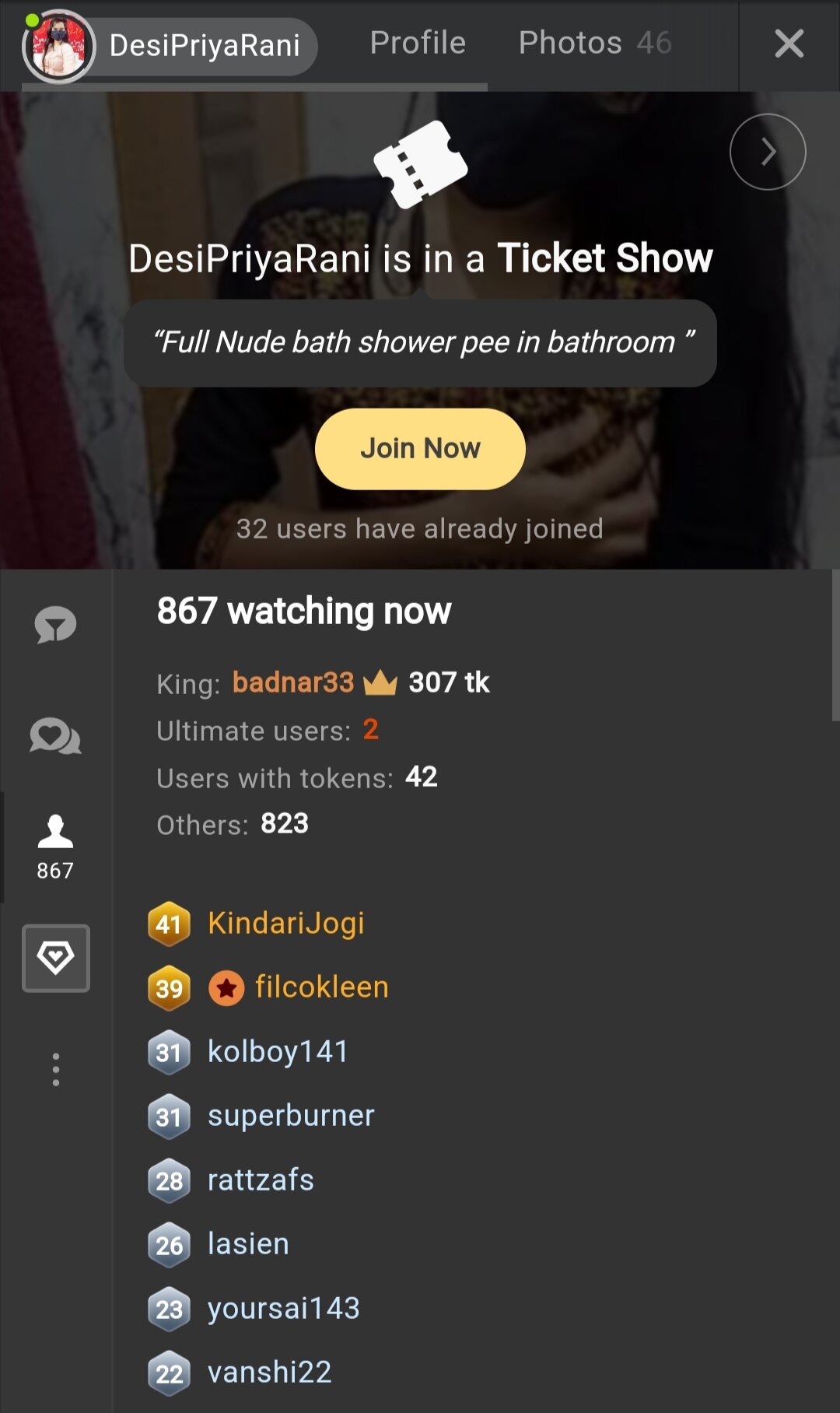The width and height of the screenshot is (840, 1413).
Task: Open the diamond heart tip menu
Action: 56,958
